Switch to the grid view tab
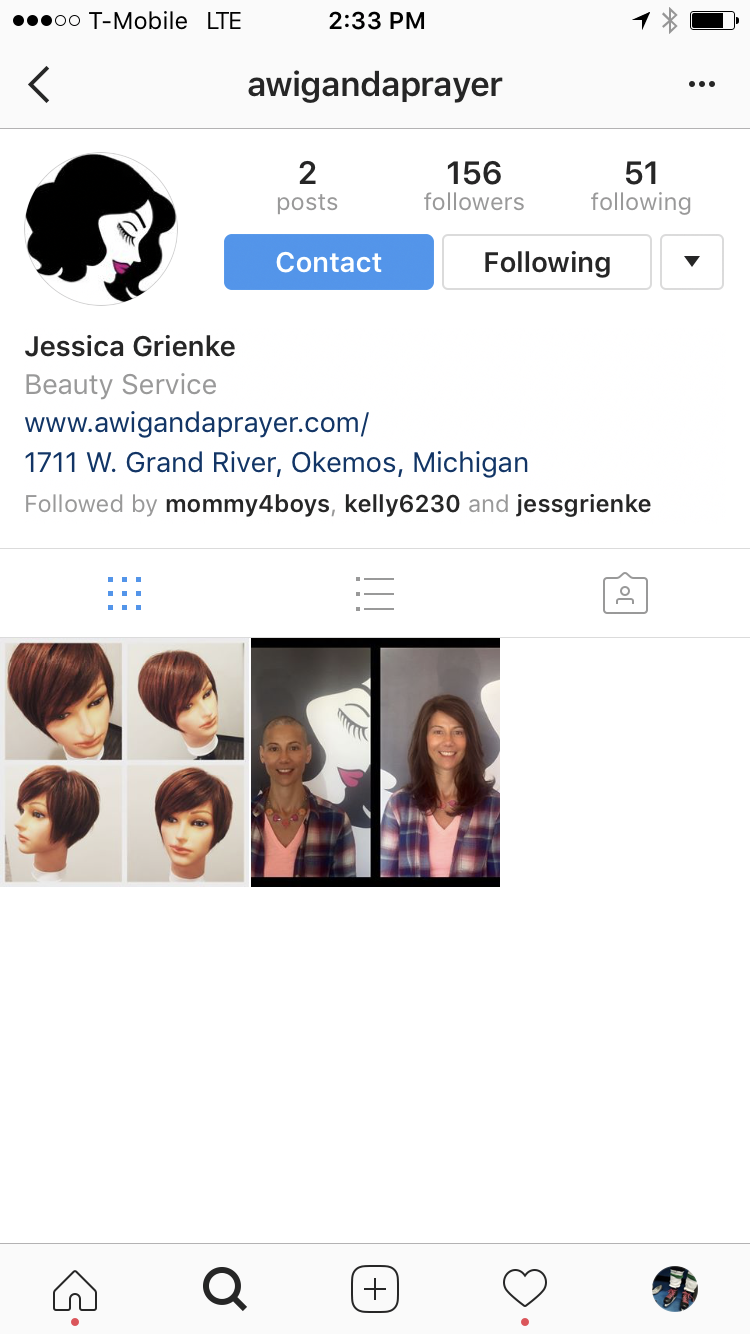This screenshot has height=1334, width=750. pyautogui.click(x=124, y=594)
